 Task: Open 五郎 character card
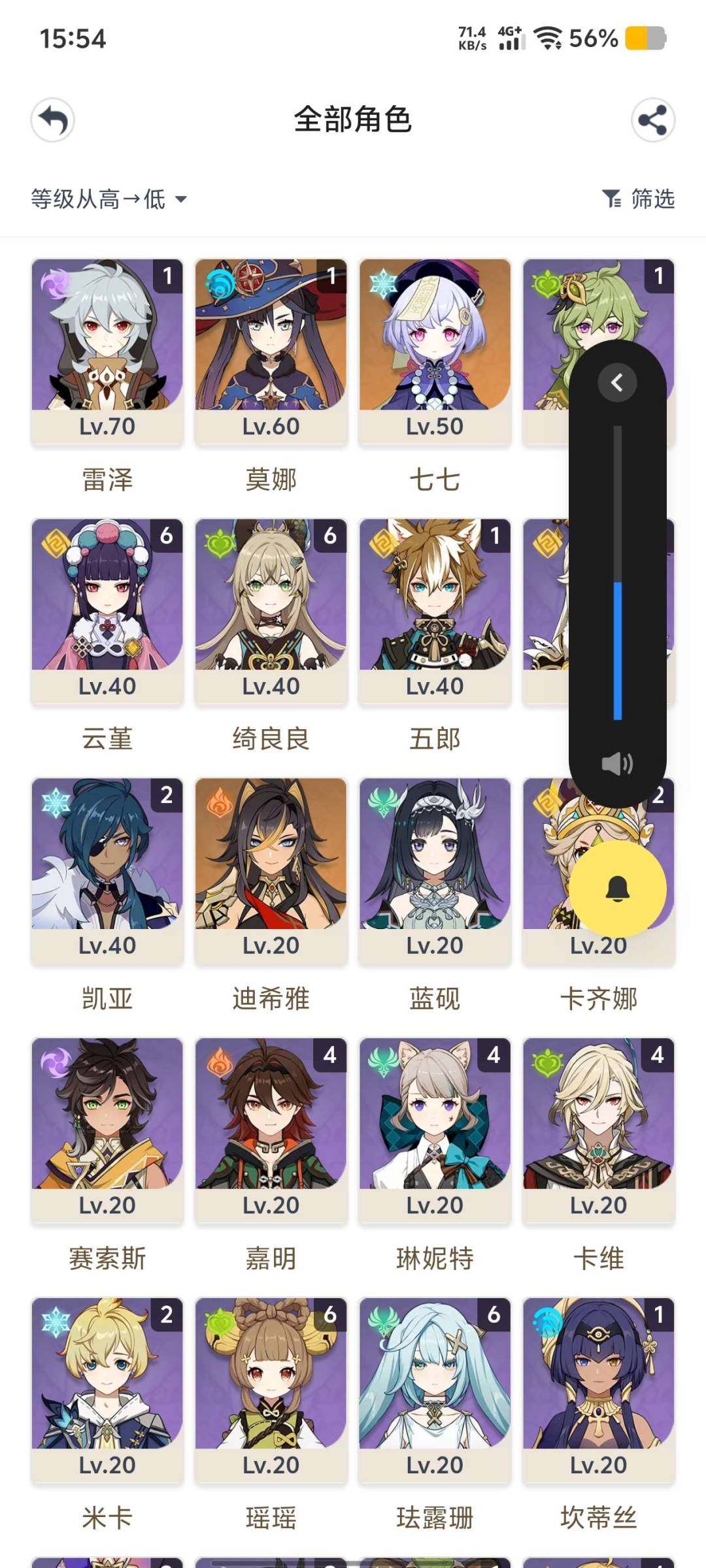435,610
